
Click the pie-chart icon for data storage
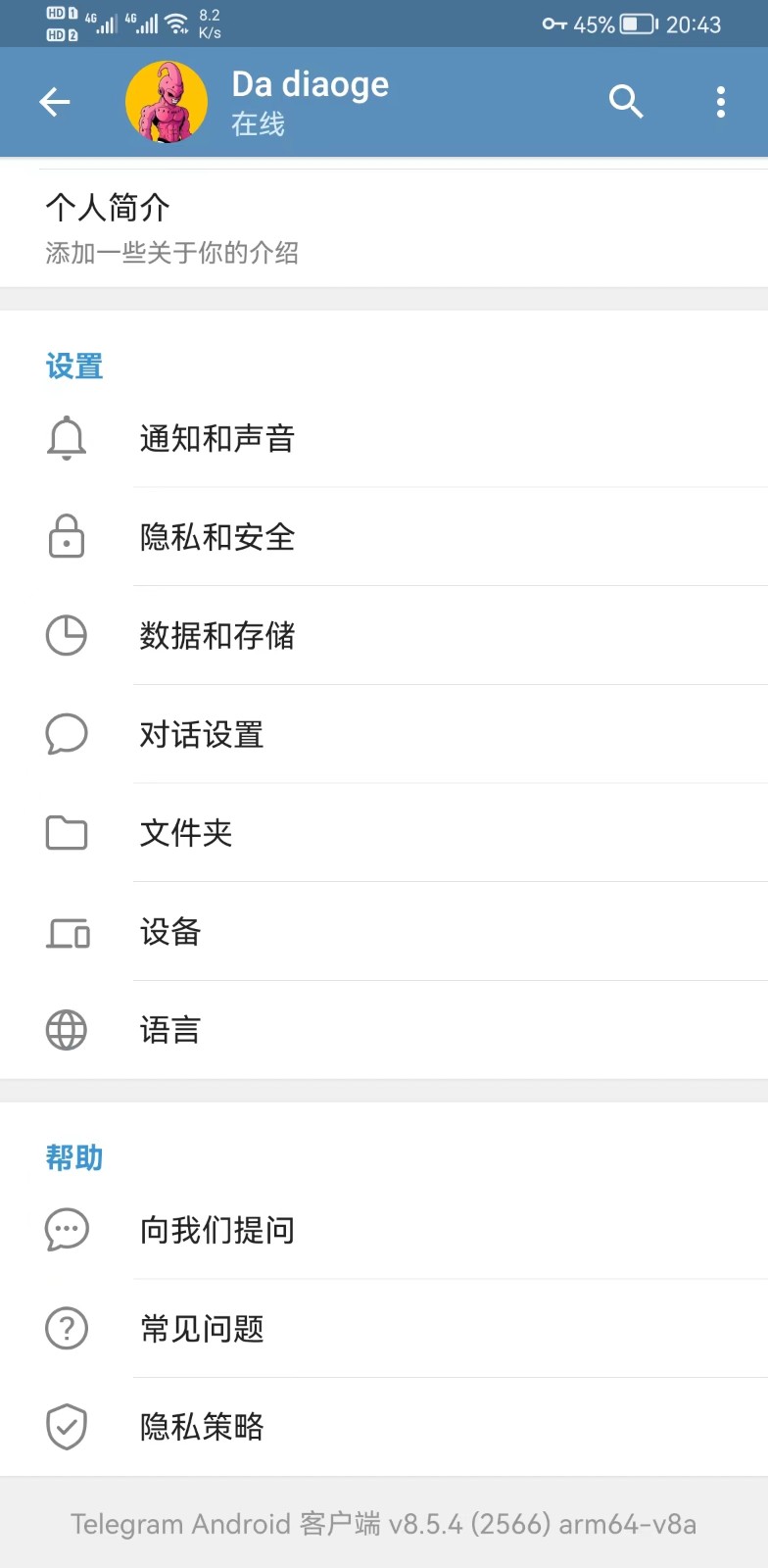(66, 635)
